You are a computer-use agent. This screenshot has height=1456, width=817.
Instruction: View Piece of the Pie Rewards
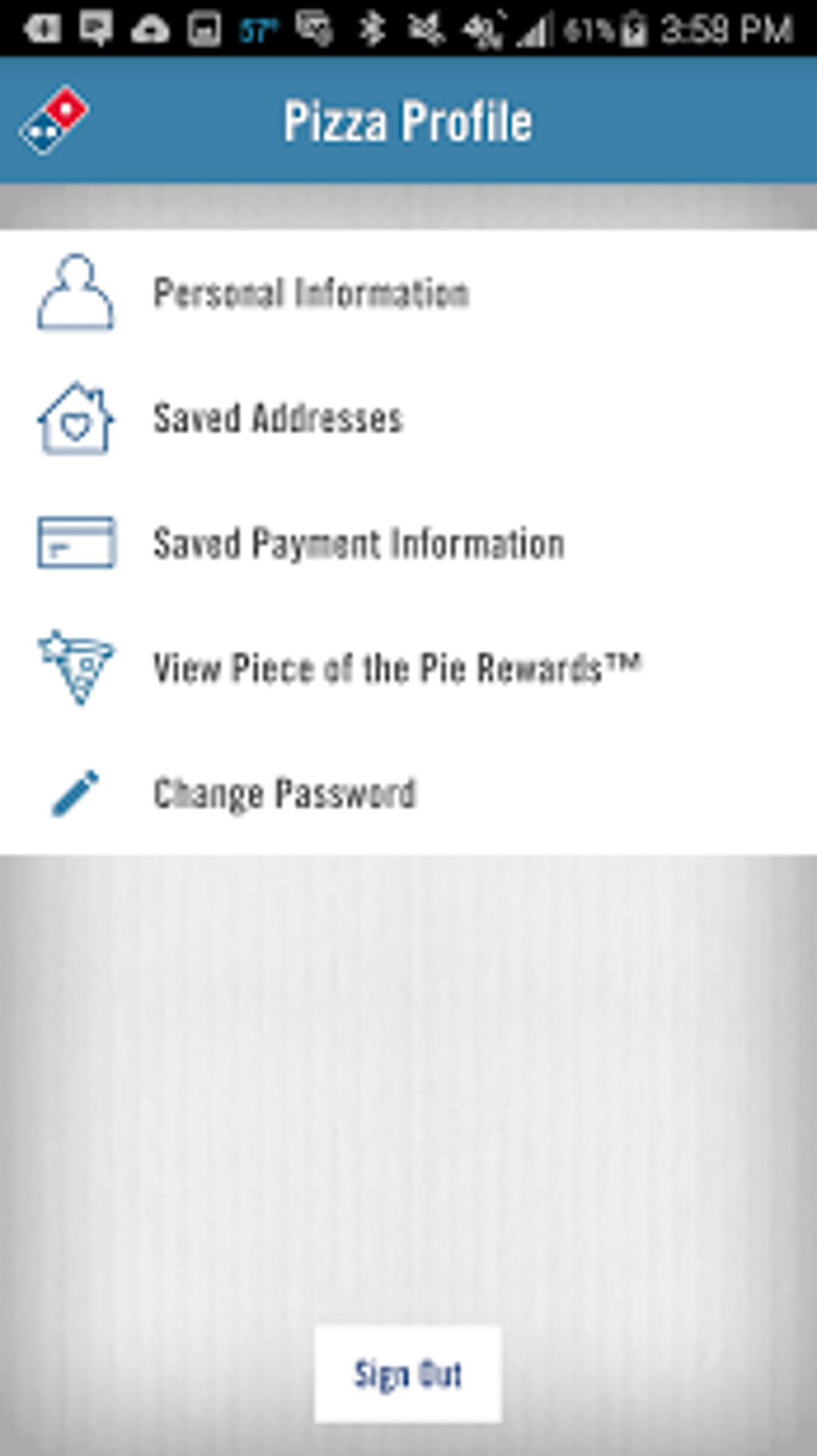396,668
